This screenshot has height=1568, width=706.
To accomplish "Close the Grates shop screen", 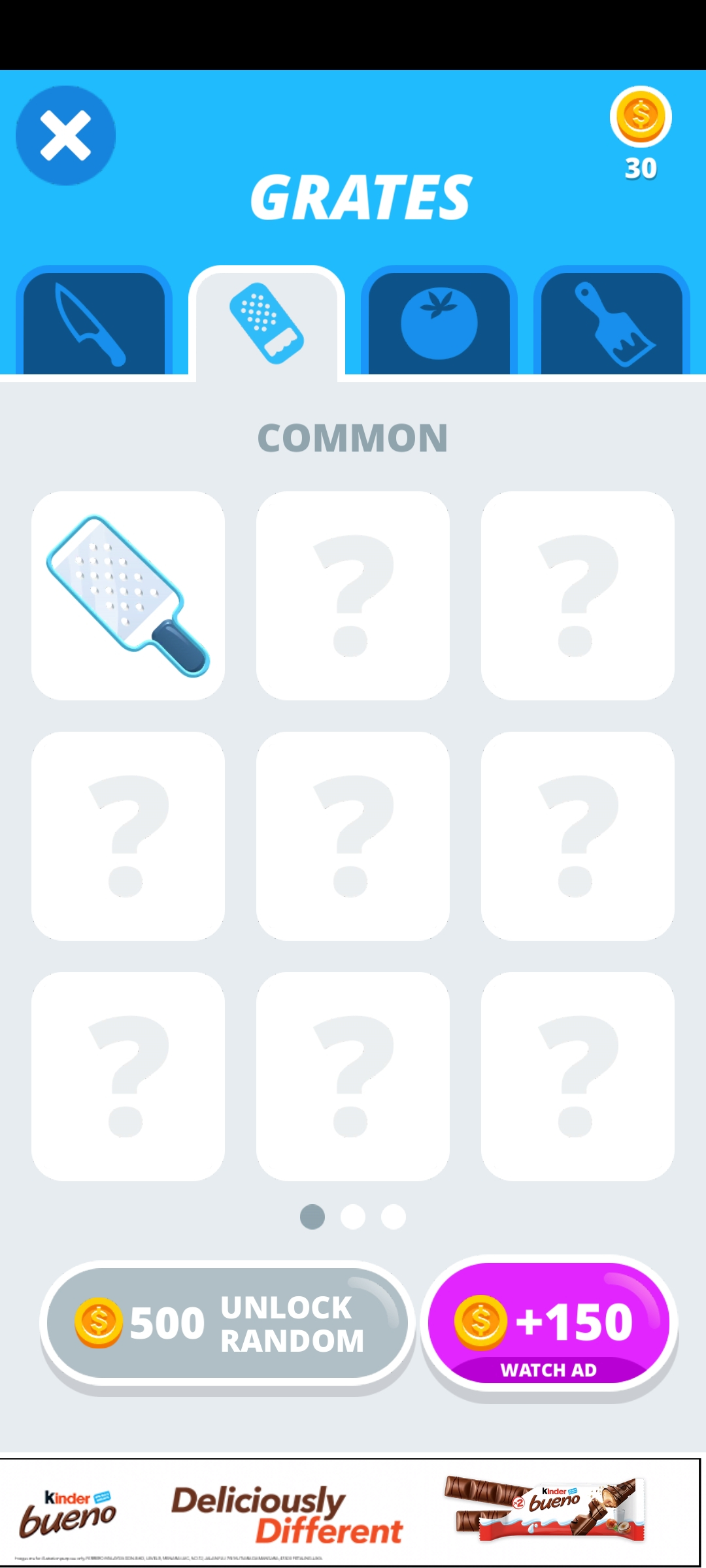I will (65, 135).
